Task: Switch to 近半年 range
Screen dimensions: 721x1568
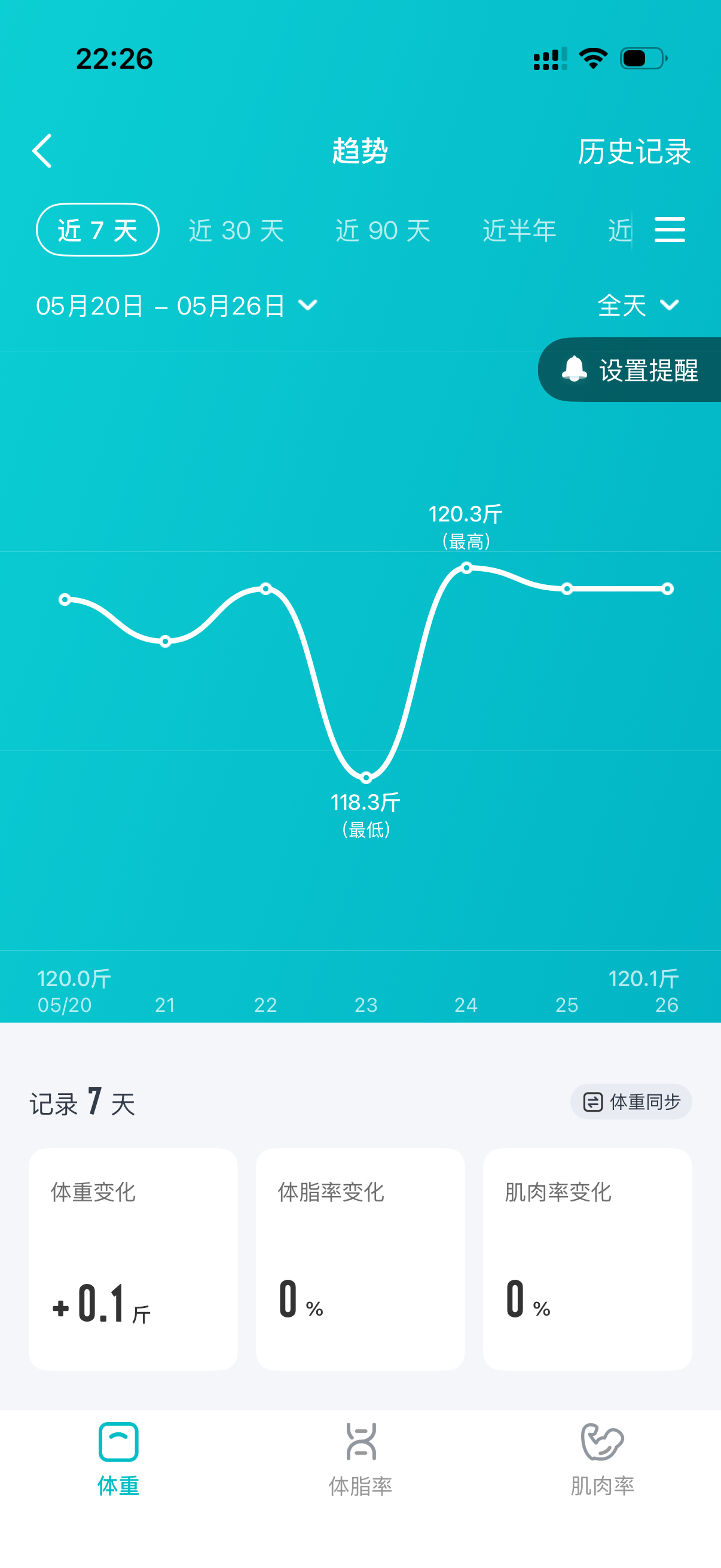Action: pos(519,231)
